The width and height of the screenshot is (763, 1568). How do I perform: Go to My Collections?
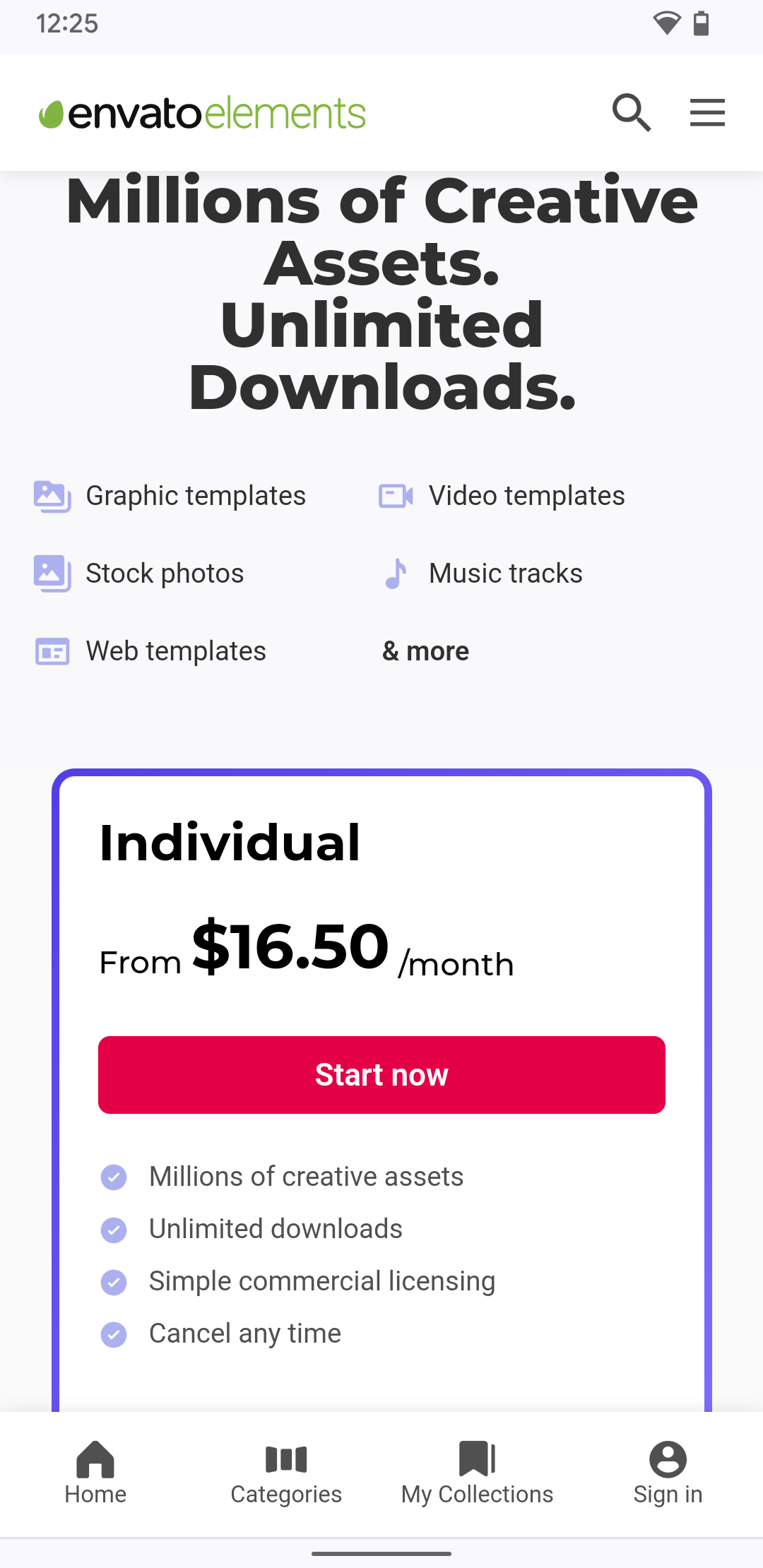[477, 1474]
